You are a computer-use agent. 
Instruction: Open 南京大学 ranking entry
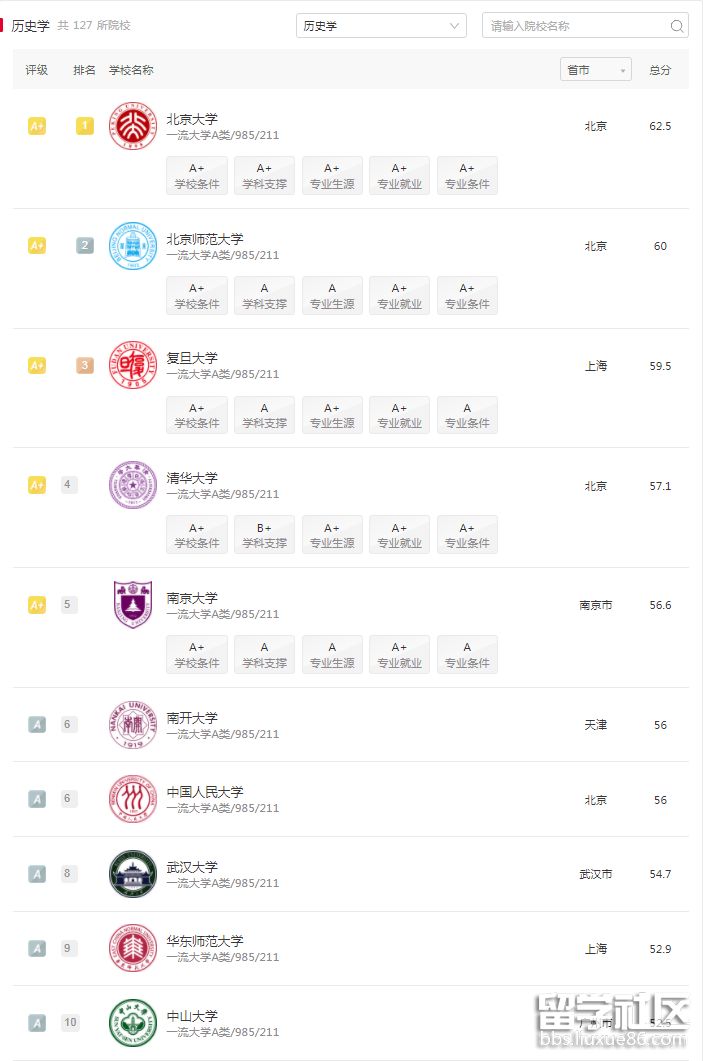coord(192,598)
